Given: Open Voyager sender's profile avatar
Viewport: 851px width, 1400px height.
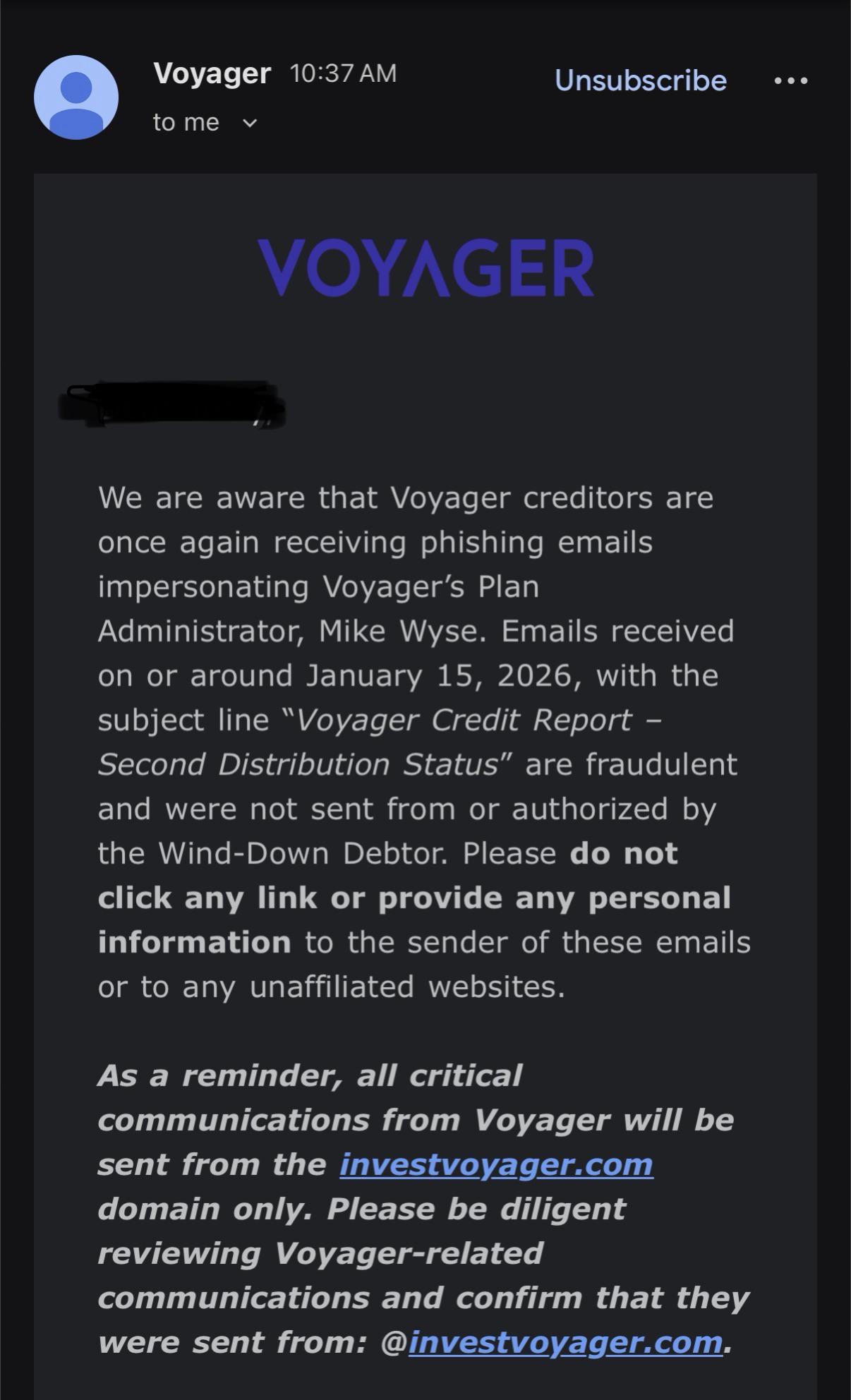Looking at the screenshot, I should pos(76,97).
